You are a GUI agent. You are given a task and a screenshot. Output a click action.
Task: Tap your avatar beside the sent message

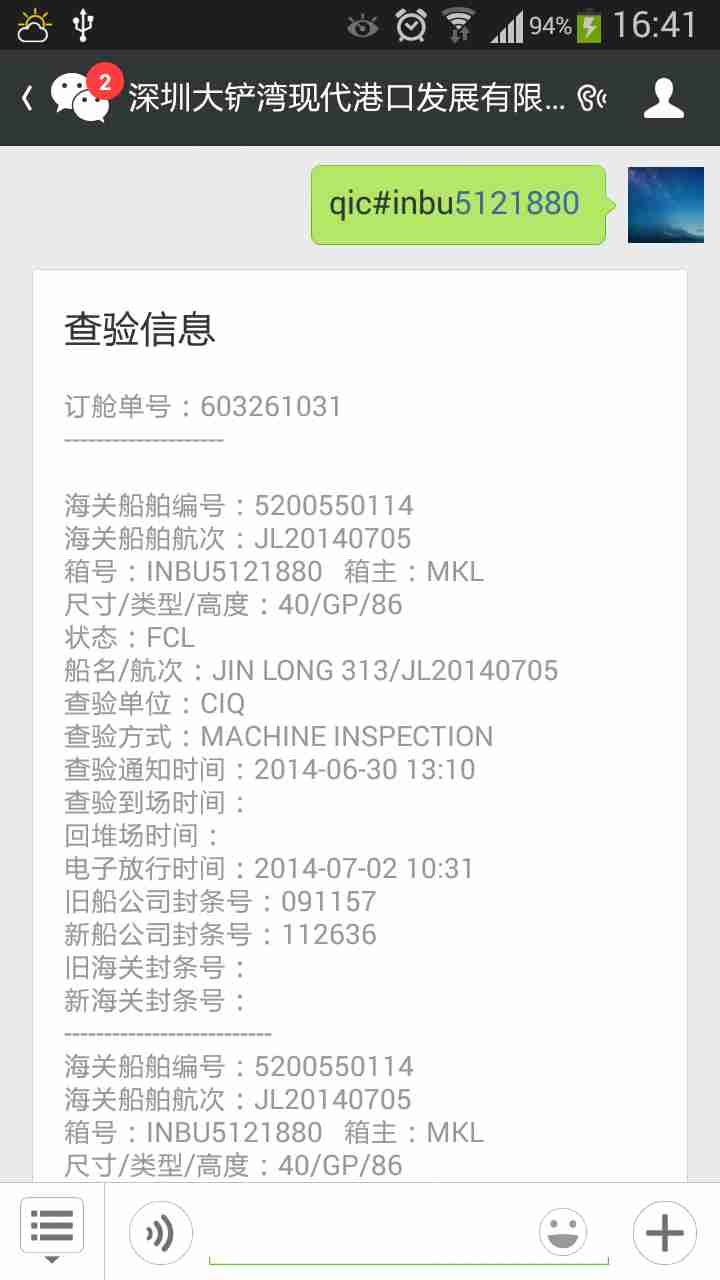(x=665, y=205)
